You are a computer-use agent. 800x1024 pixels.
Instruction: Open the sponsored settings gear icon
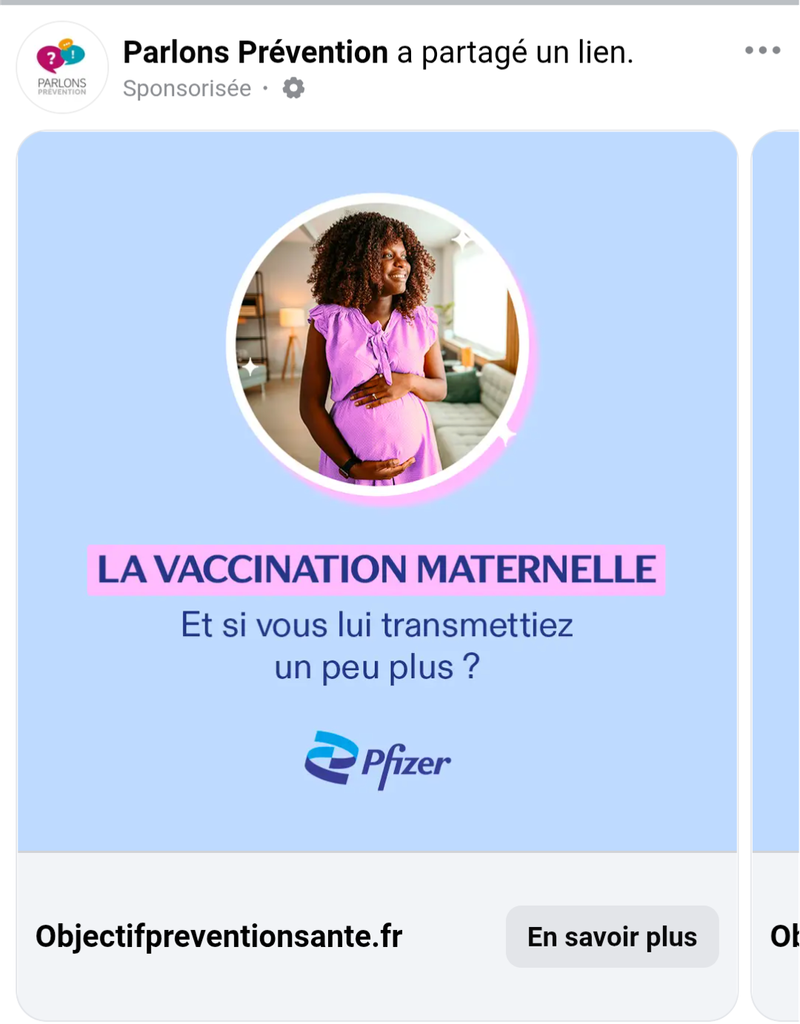tap(293, 88)
